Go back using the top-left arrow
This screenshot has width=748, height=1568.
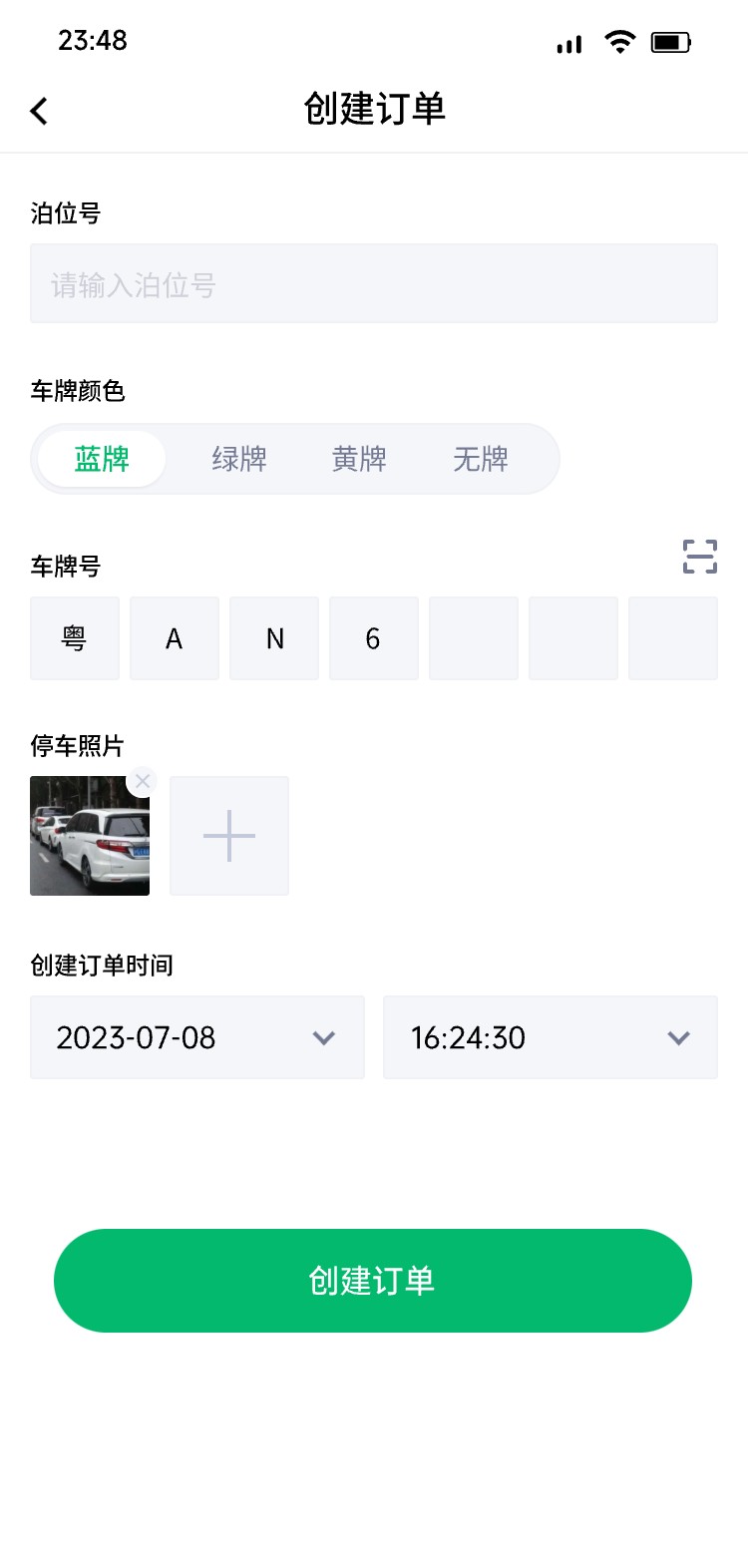click(x=39, y=111)
